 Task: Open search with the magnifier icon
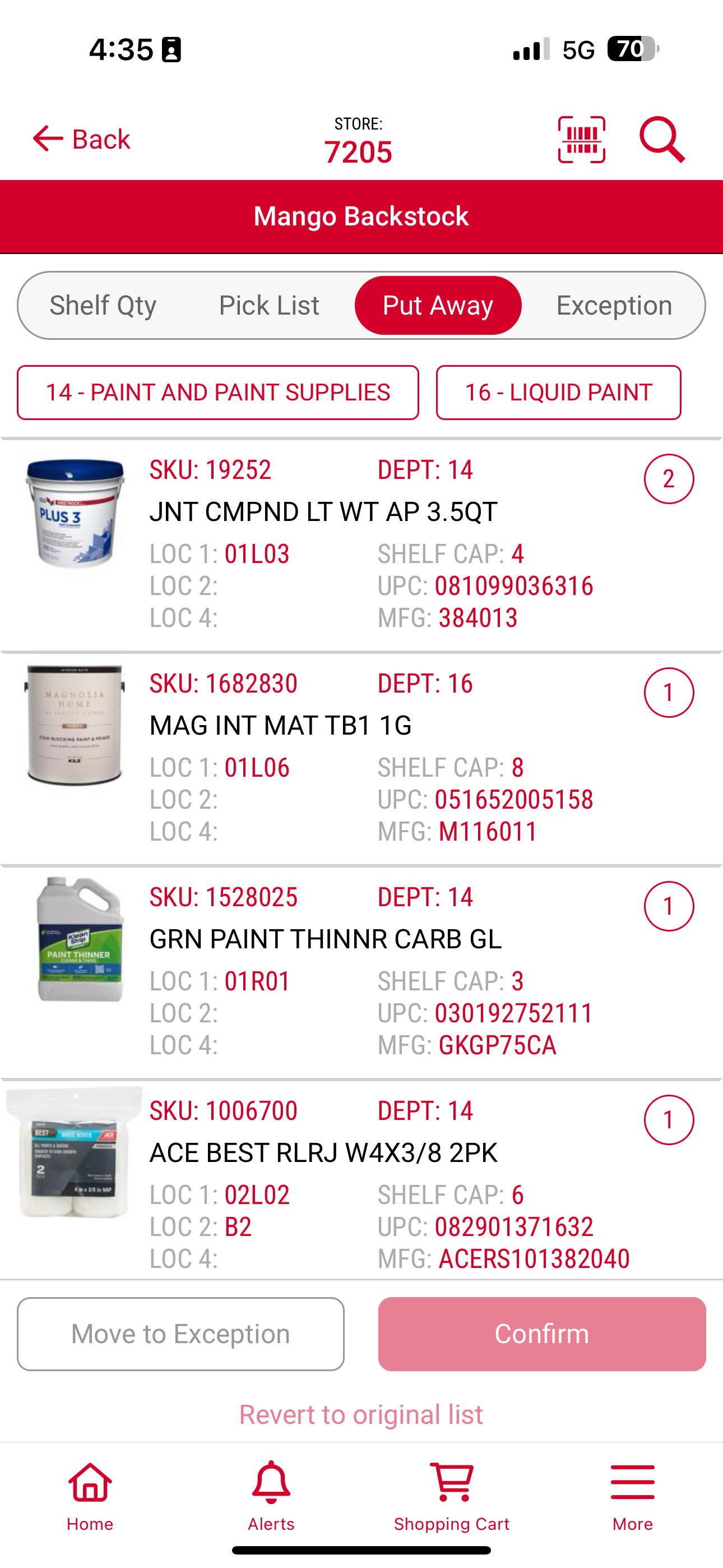[x=662, y=140]
